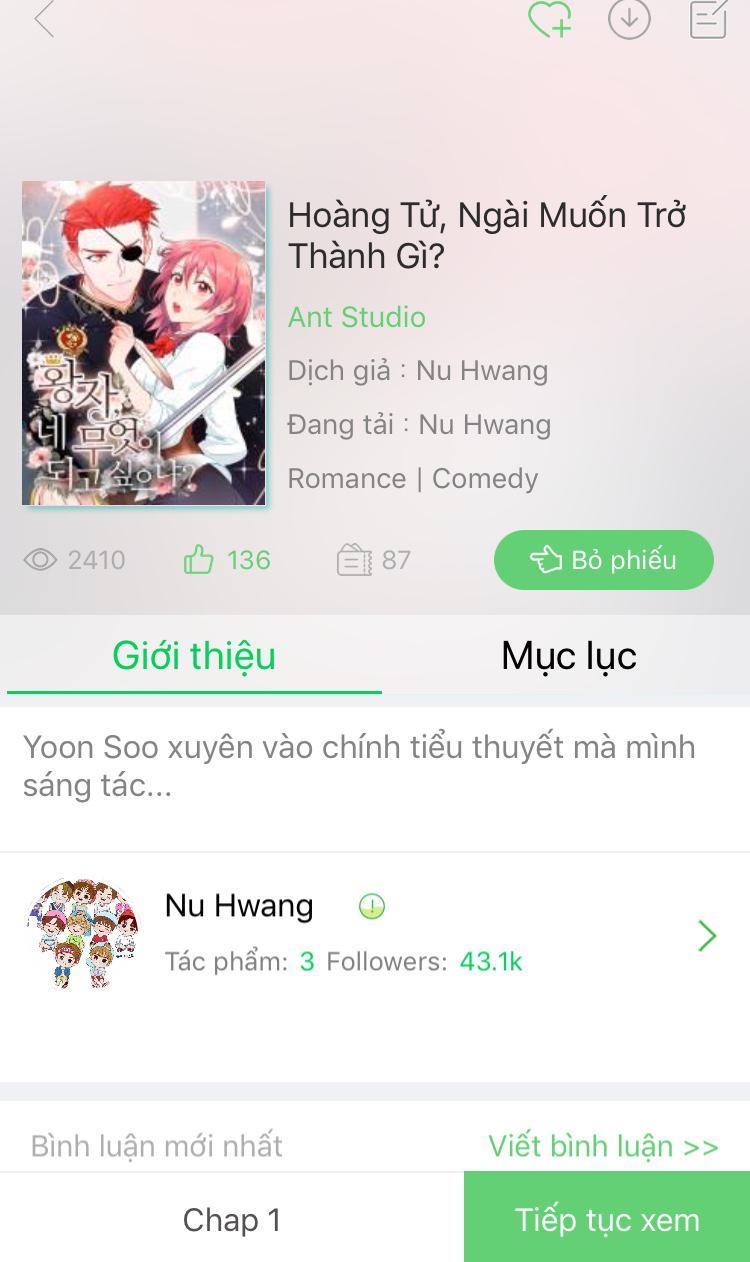
Task: Continue reading with Tiếp tục xem
Action: coord(607,1220)
